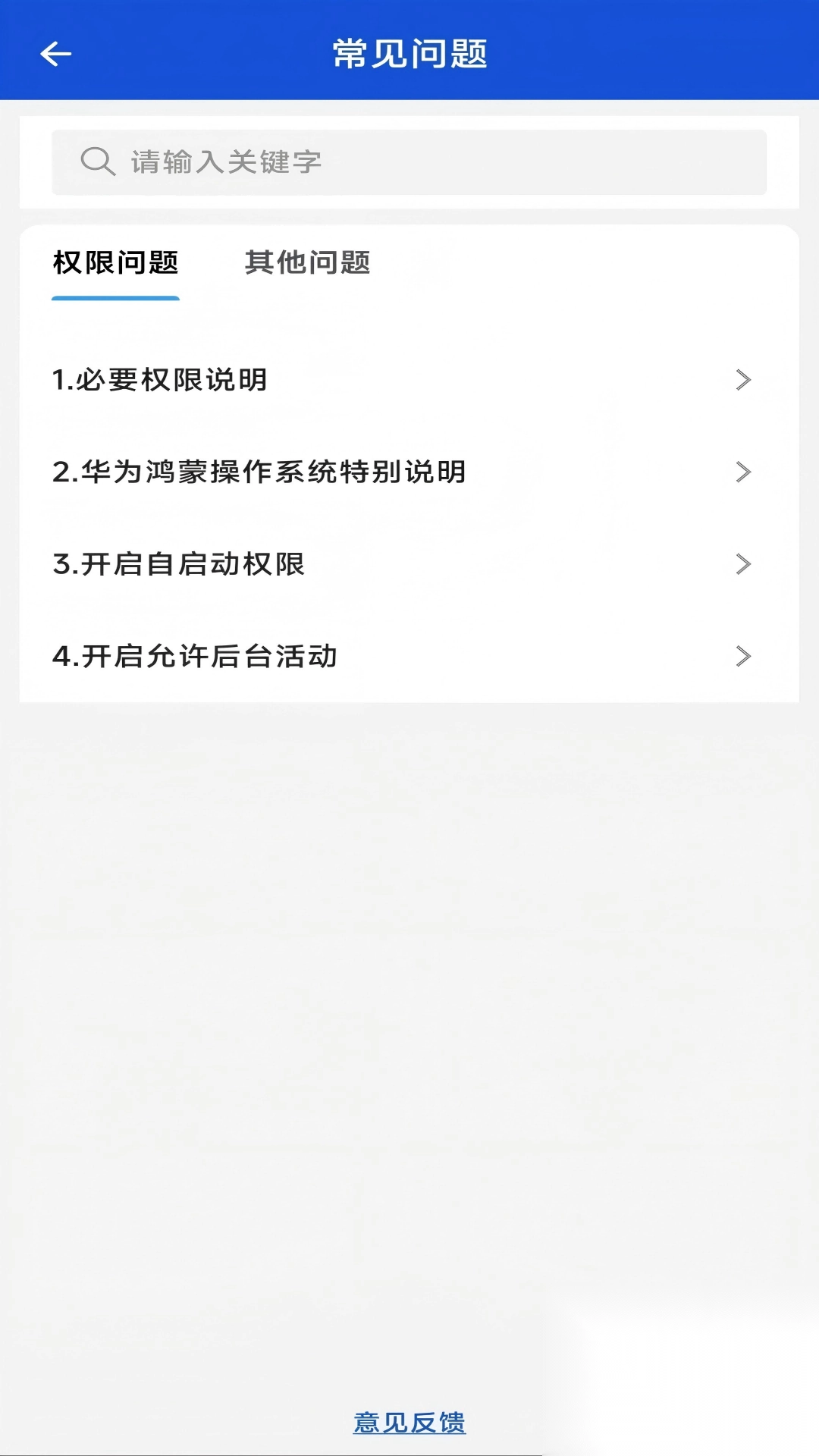The height and width of the screenshot is (1456, 819).
Task: Expand the 开启自启动权限 question
Action: pos(180,564)
